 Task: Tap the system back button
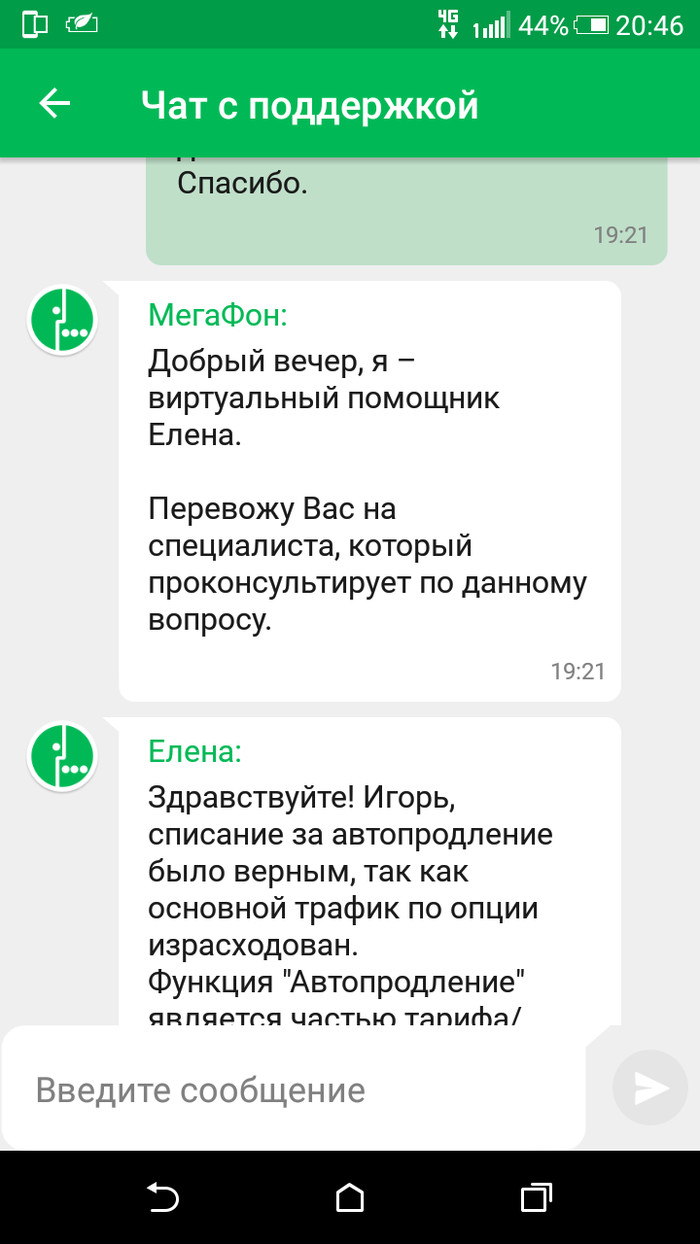[163, 1197]
